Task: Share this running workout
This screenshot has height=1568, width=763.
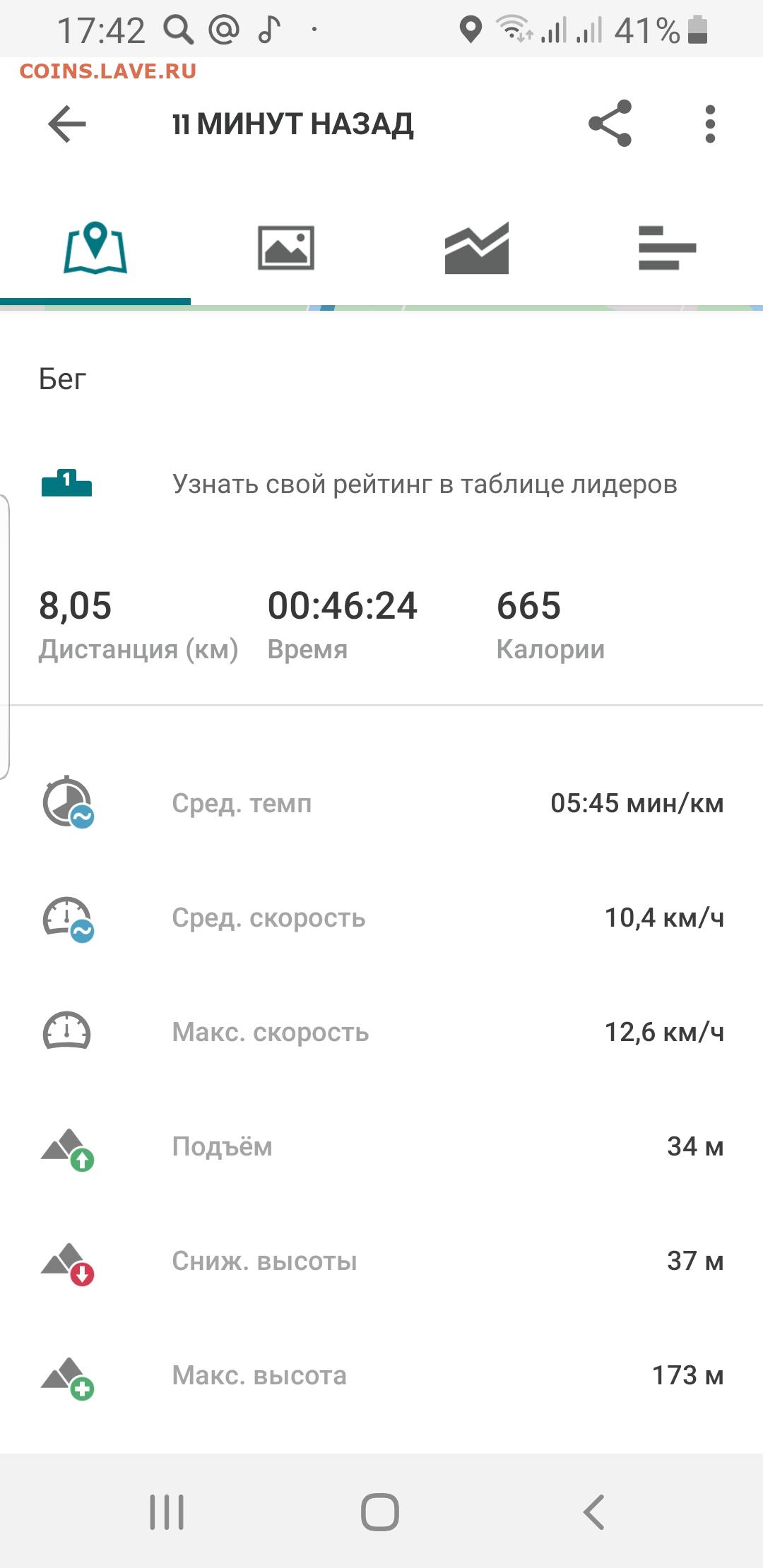Action: click(x=610, y=124)
